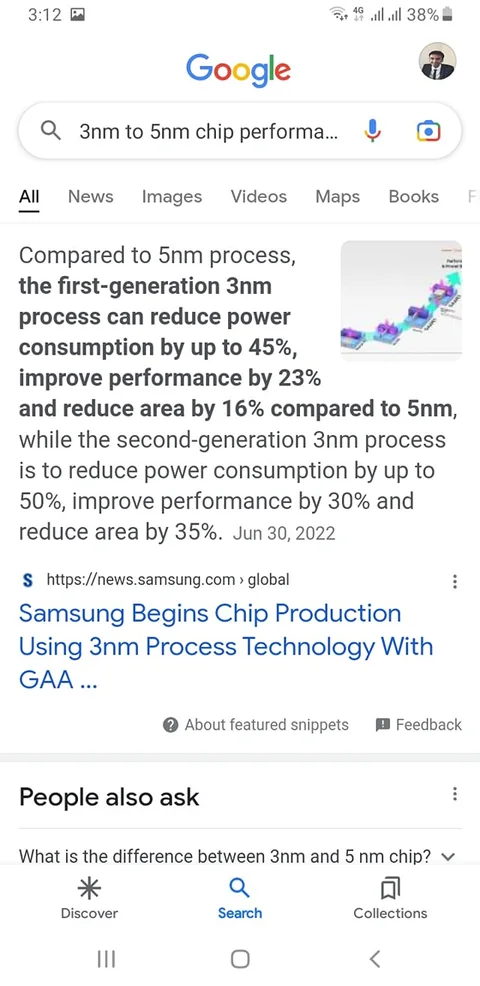Switch to the News tab
The image size is (480, 986).
[x=91, y=197]
